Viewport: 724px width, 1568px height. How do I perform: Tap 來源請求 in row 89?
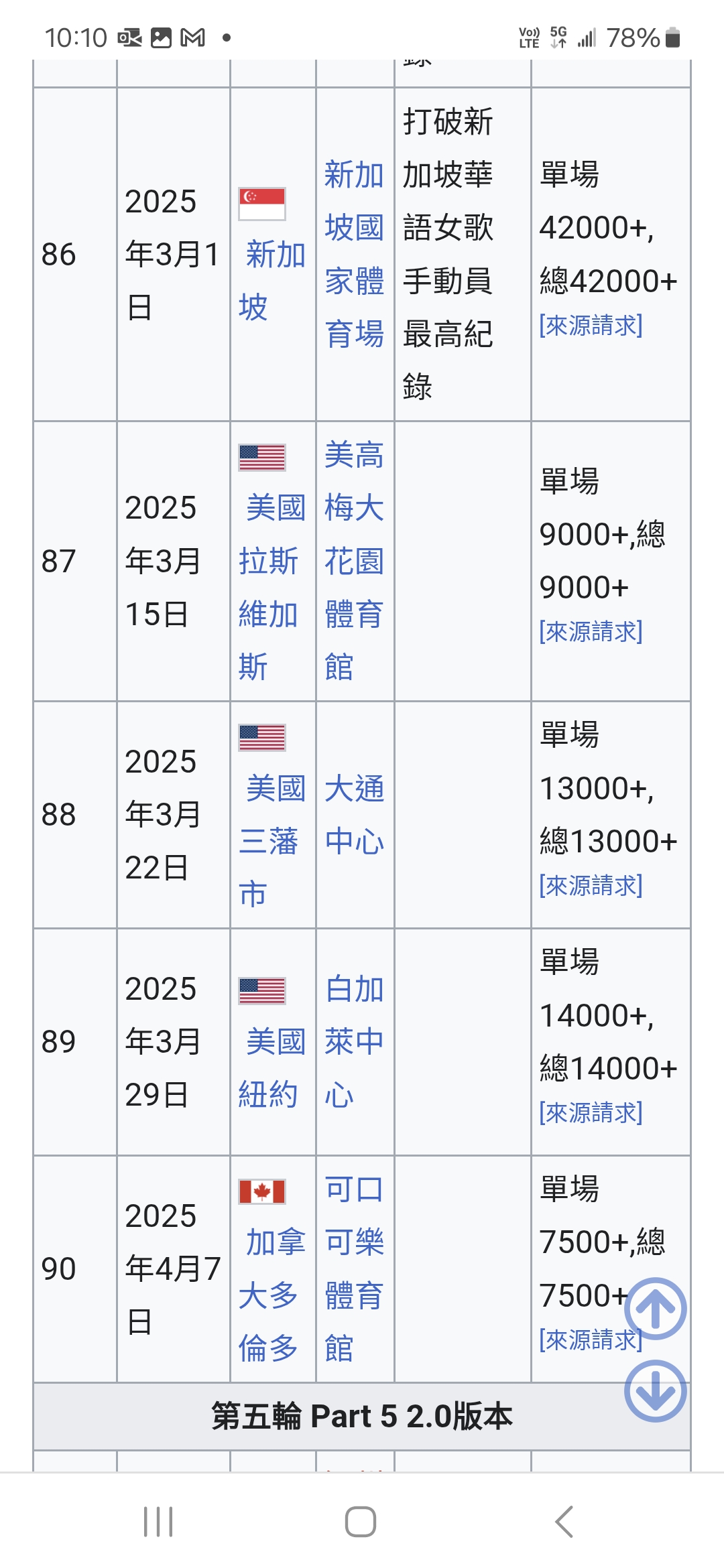click(x=591, y=1113)
